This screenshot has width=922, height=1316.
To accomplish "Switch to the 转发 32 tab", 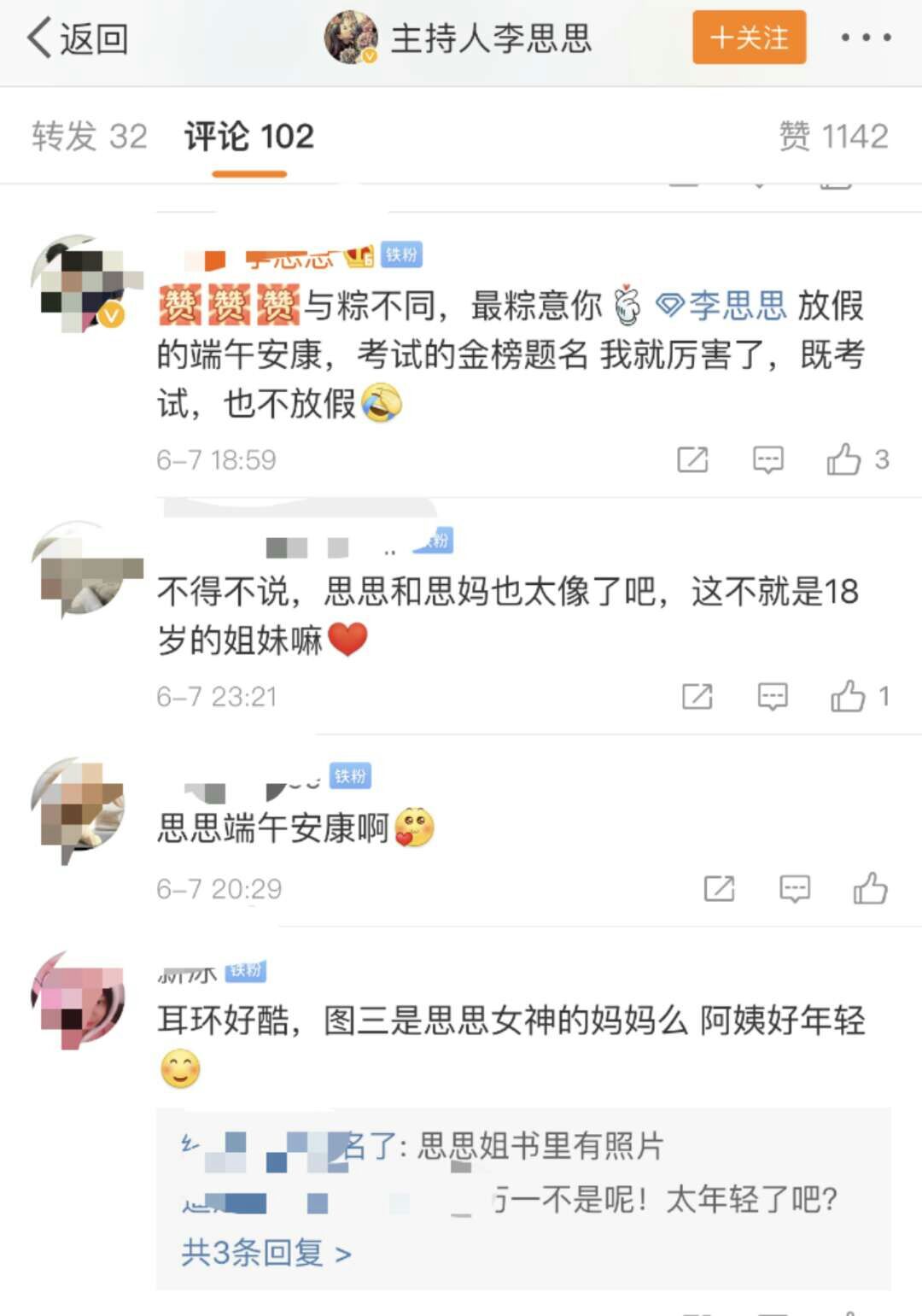I will point(90,137).
